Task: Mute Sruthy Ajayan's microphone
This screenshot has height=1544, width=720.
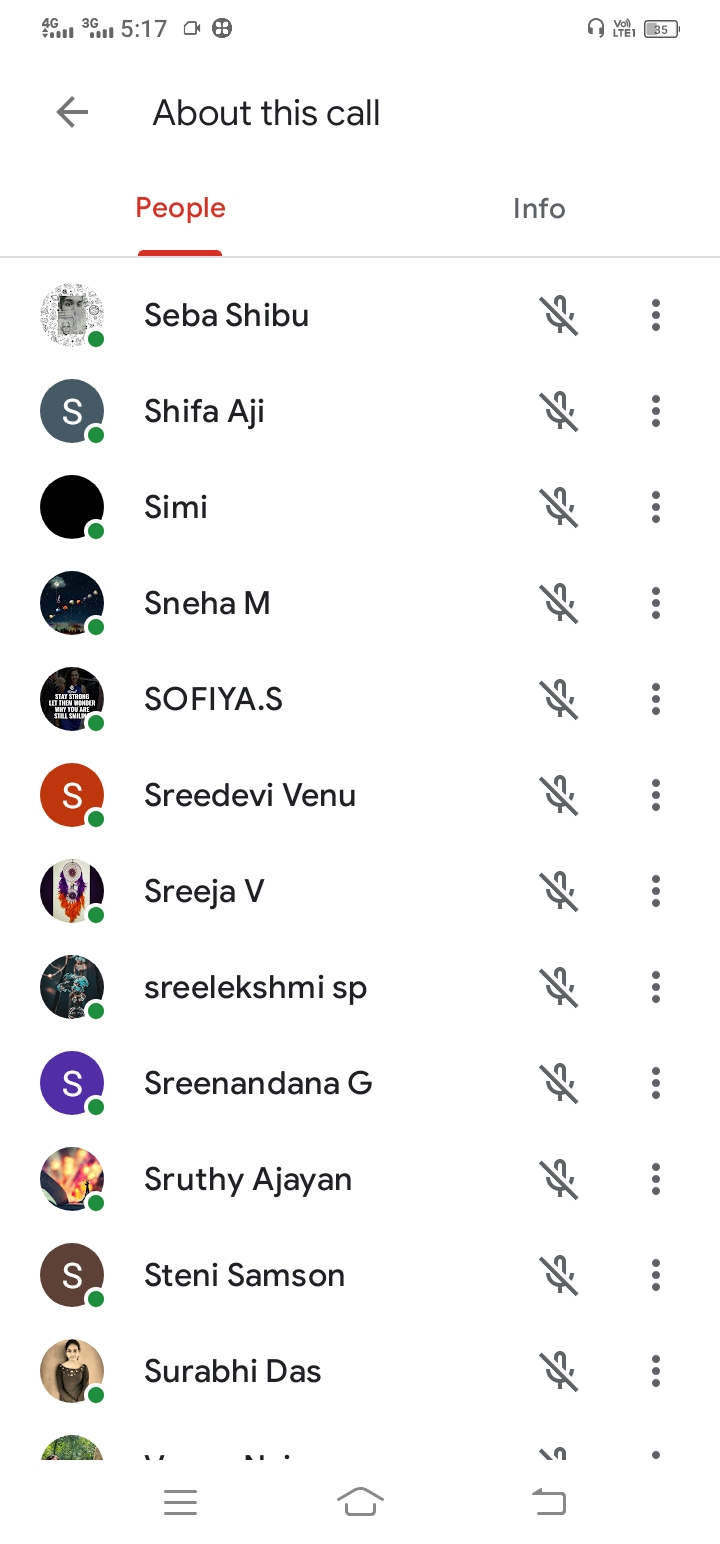Action: [x=560, y=1179]
